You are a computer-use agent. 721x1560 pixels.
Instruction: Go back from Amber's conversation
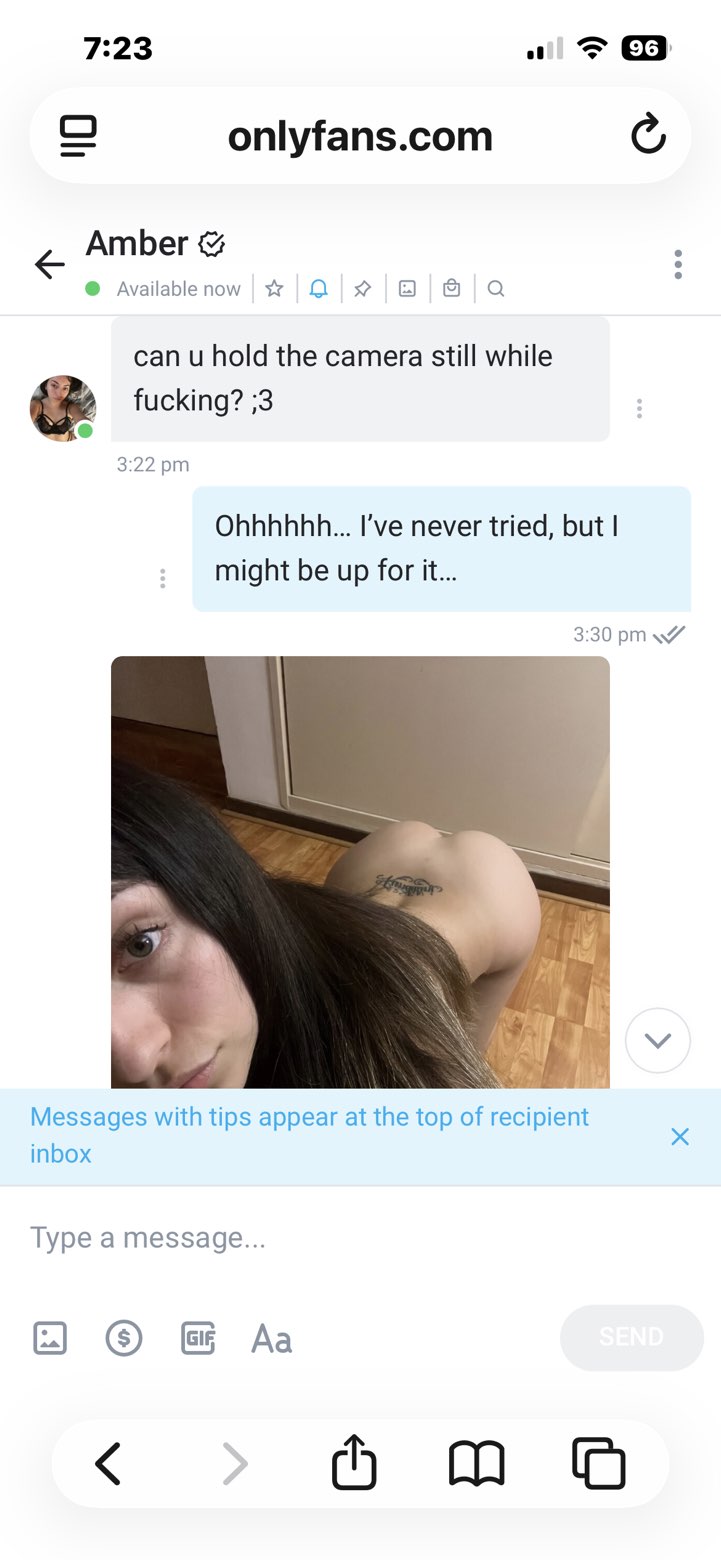[49, 264]
